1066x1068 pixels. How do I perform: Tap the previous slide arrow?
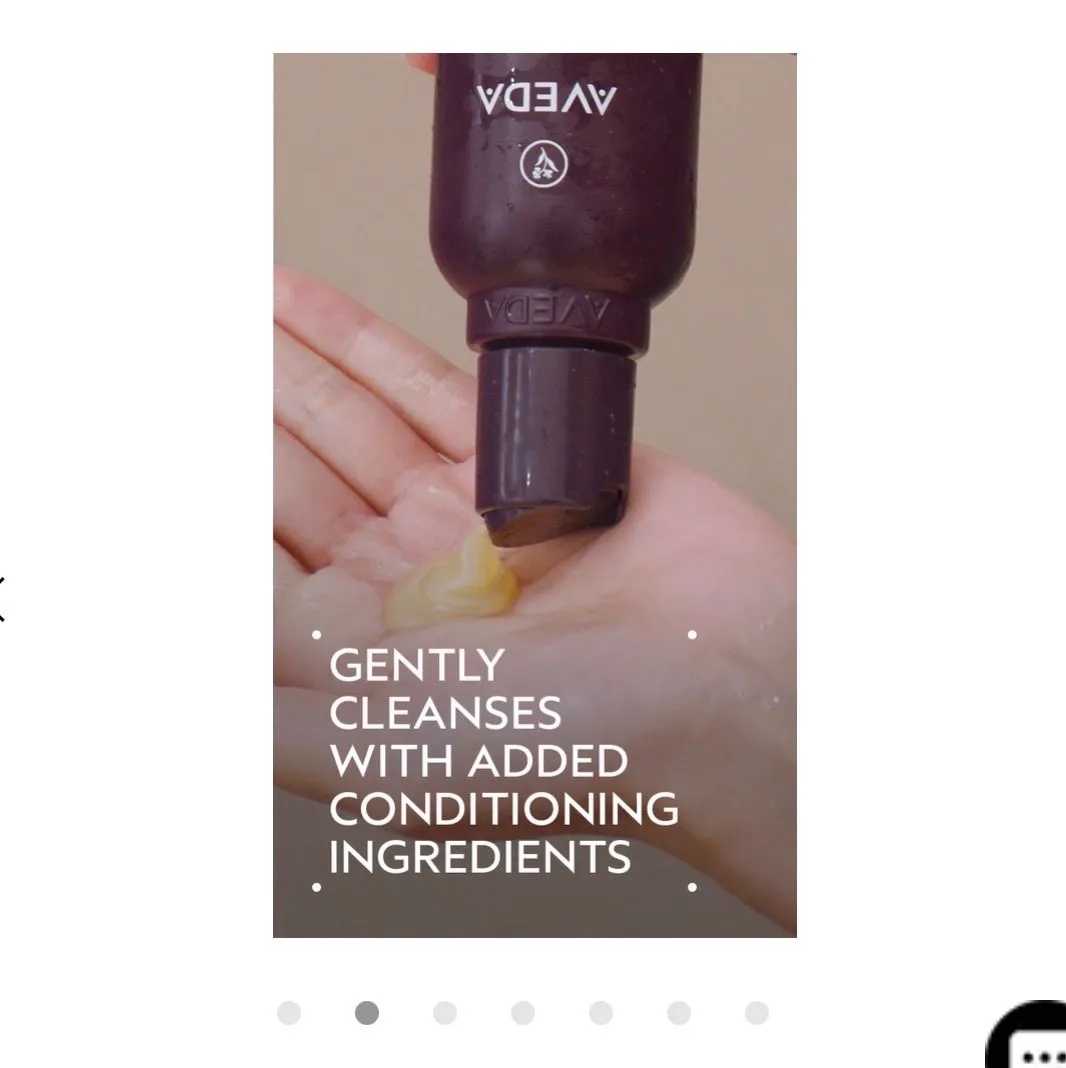click(2, 599)
